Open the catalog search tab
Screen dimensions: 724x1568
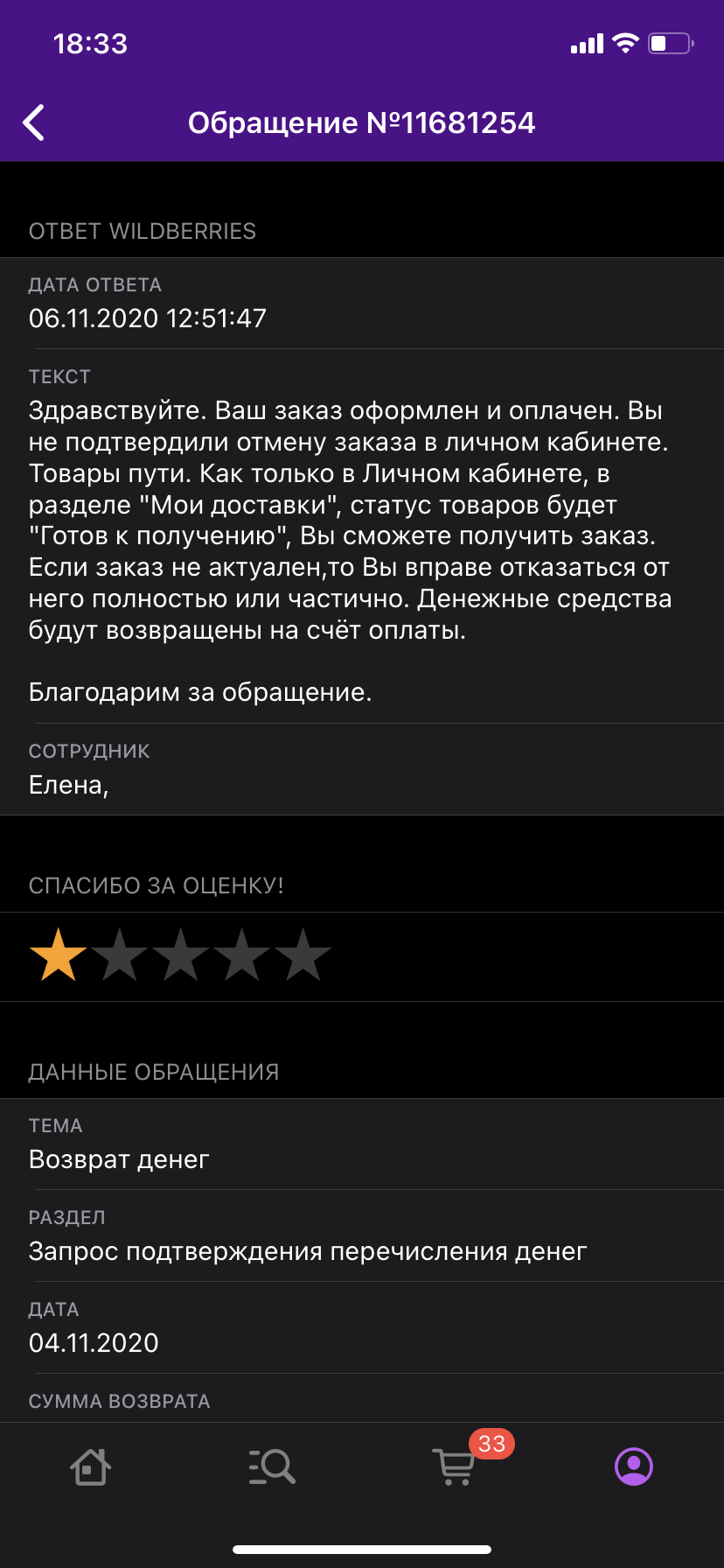pos(272,1466)
